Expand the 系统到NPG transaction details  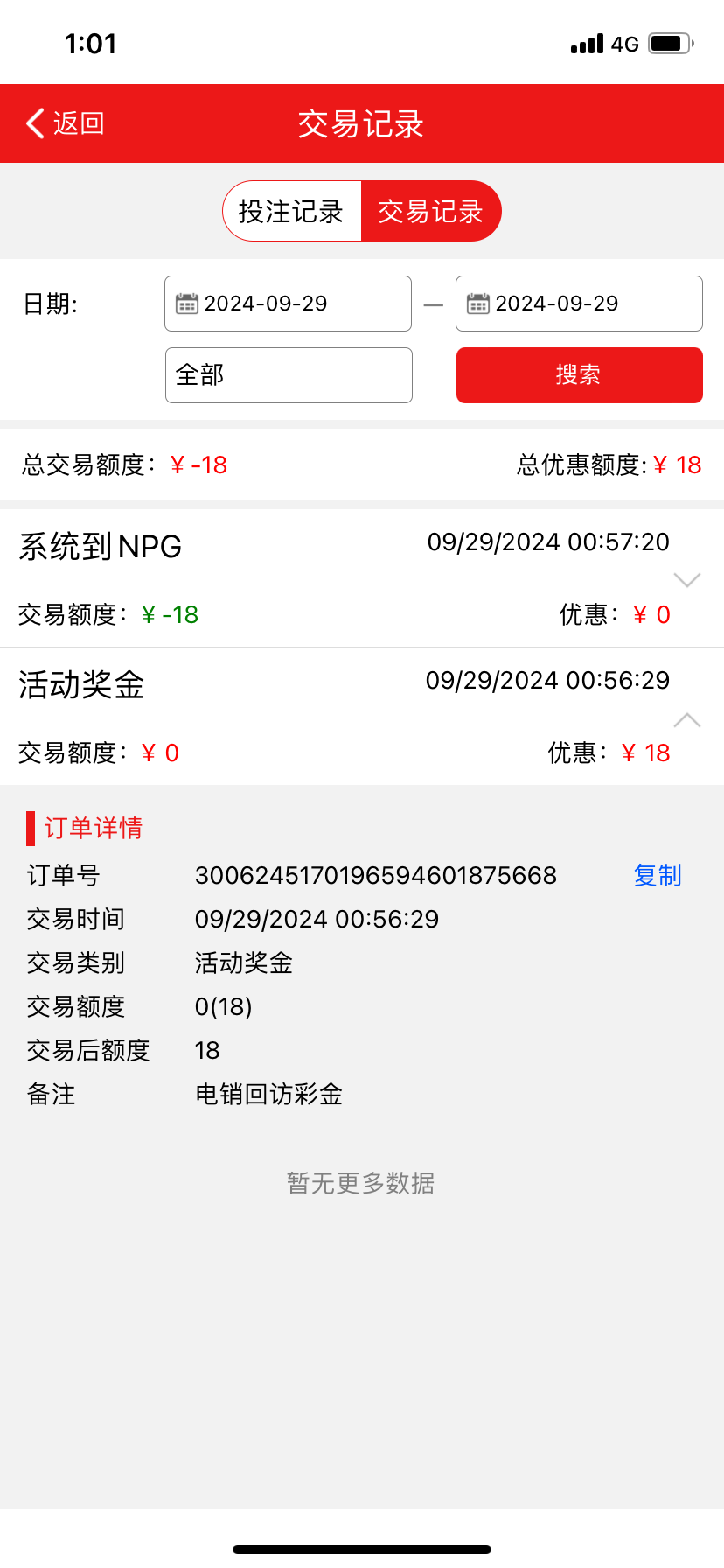pos(687,580)
